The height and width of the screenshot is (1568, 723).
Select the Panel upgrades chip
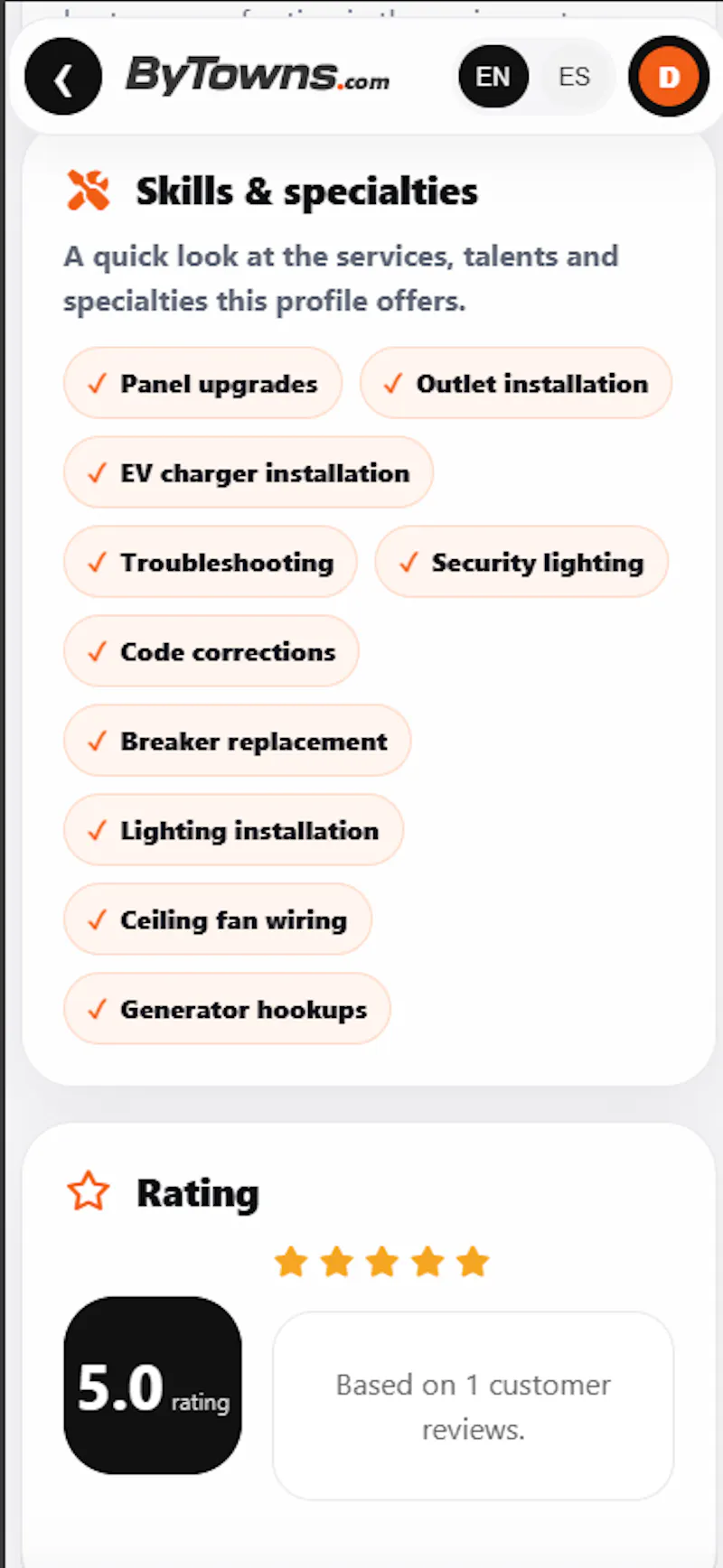click(202, 383)
